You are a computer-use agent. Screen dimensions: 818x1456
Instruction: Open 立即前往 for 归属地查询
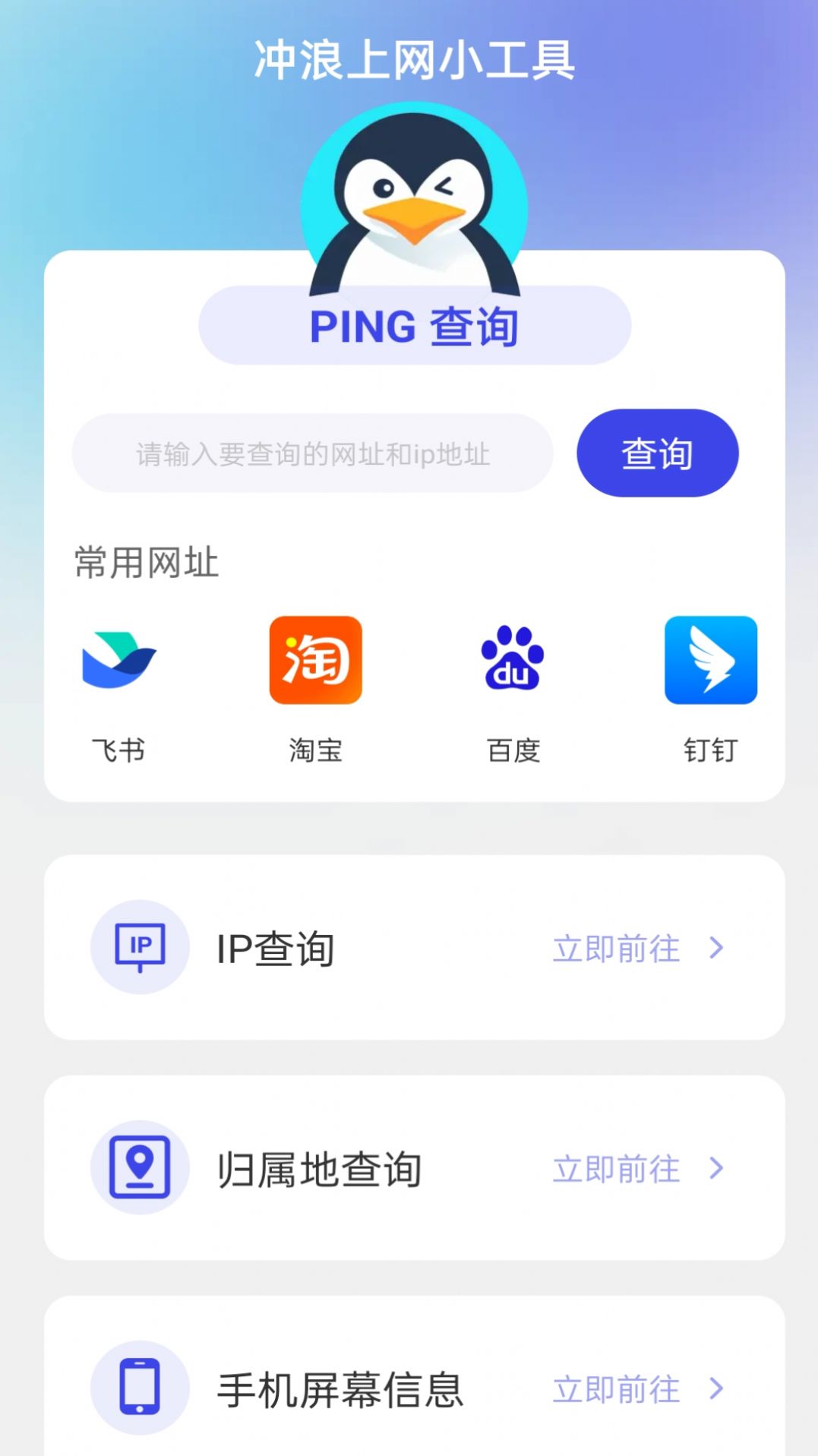coord(617,1168)
